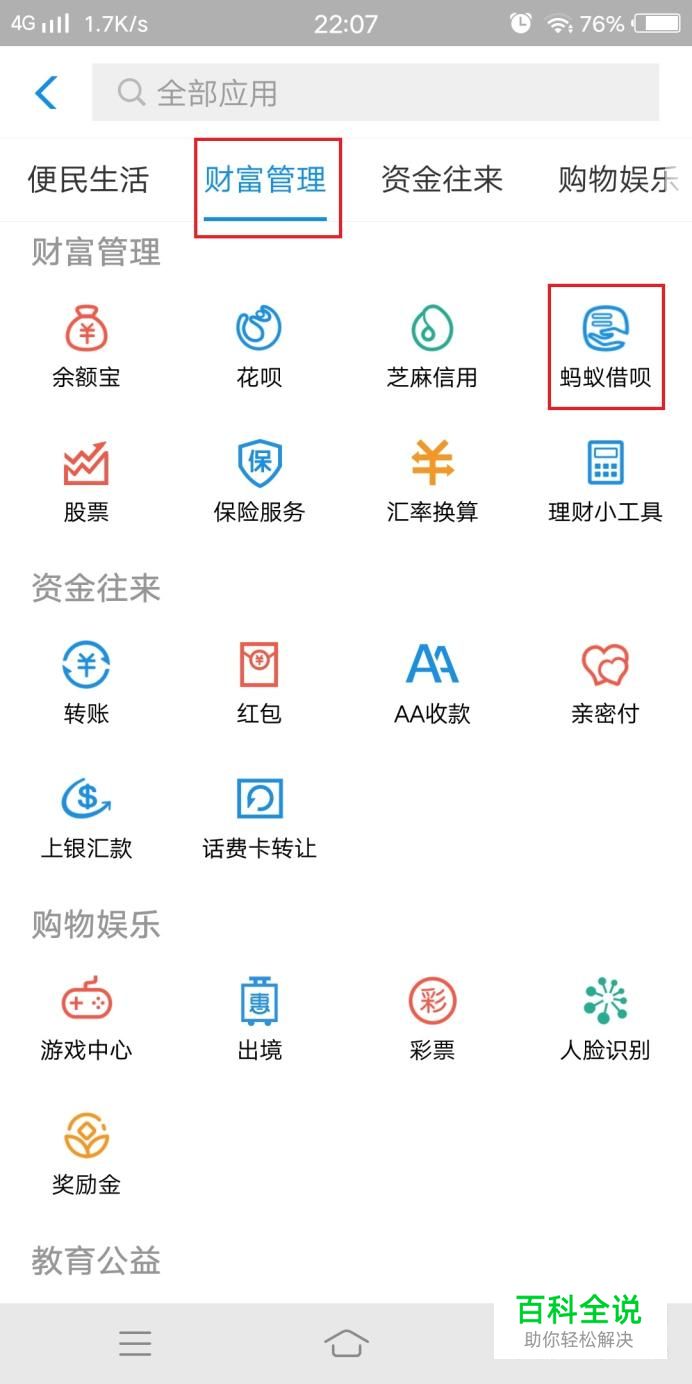Open 花呗
Image resolution: width=692 pixels, height=1384 pixels.
[259, 347]
